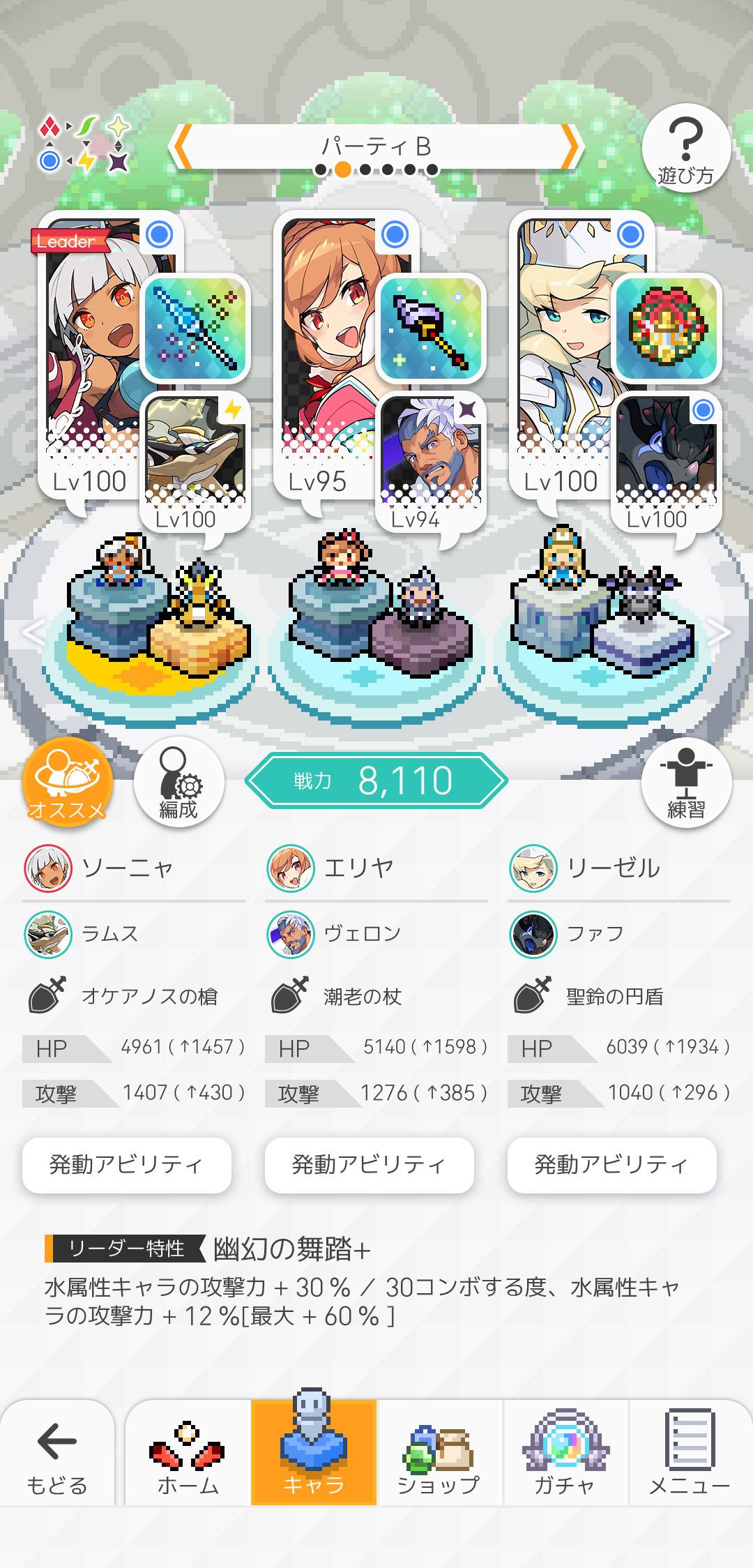Go to ホーム from the bottom bar

coord(188,1458)
